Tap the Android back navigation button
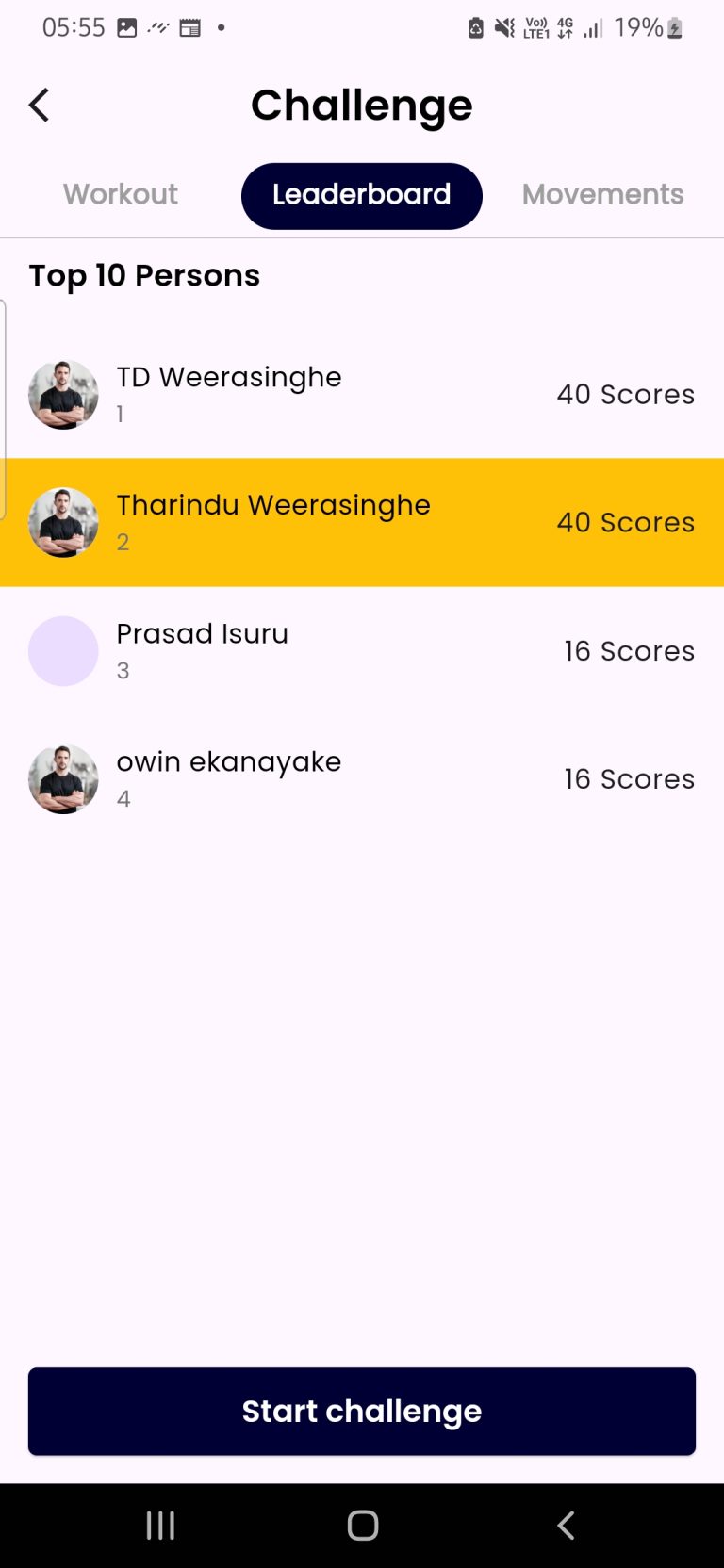The height and width of the screenshot is (1568, 724). pos(565,1526)
